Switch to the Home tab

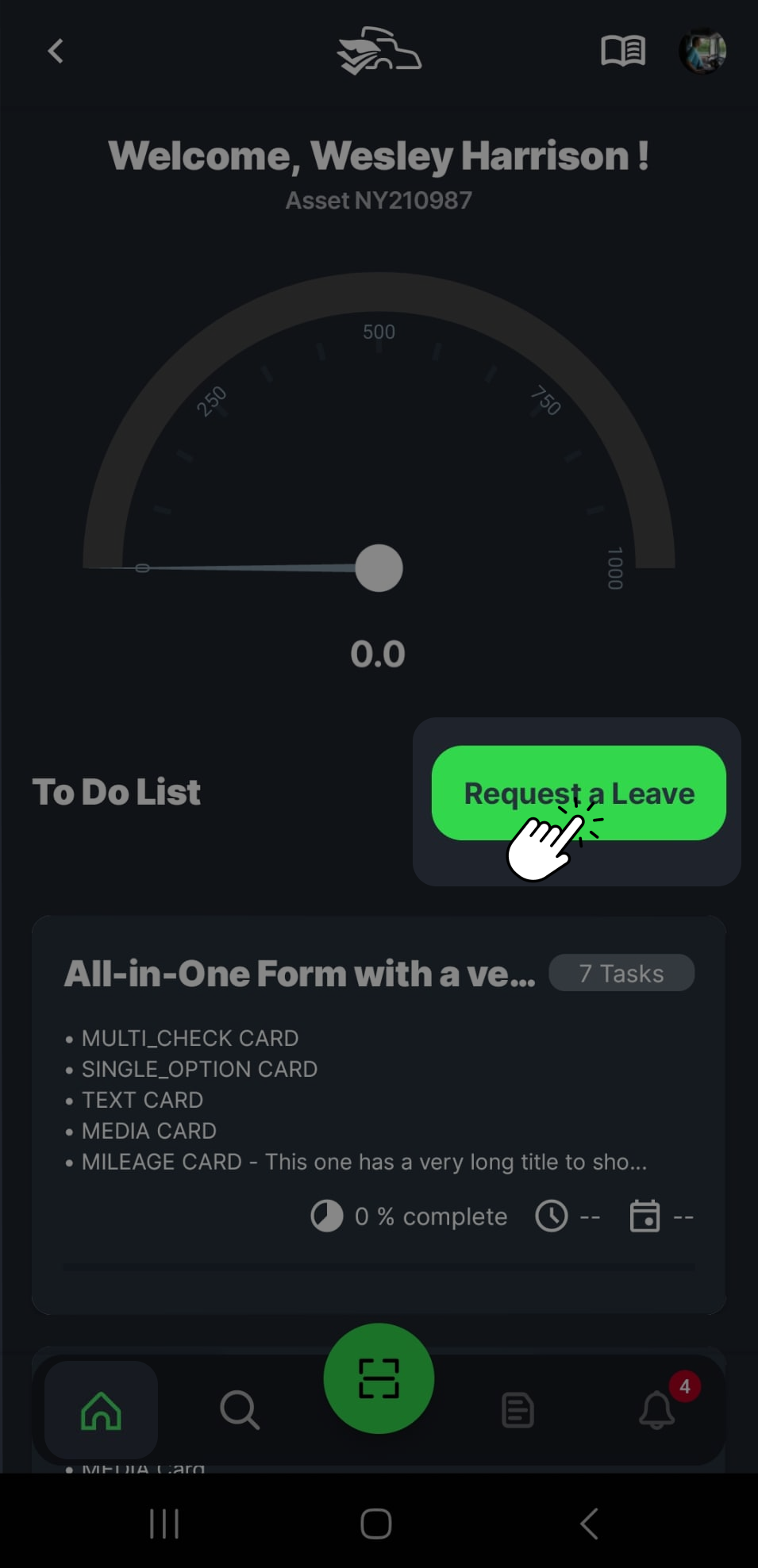click(101, 1410)
